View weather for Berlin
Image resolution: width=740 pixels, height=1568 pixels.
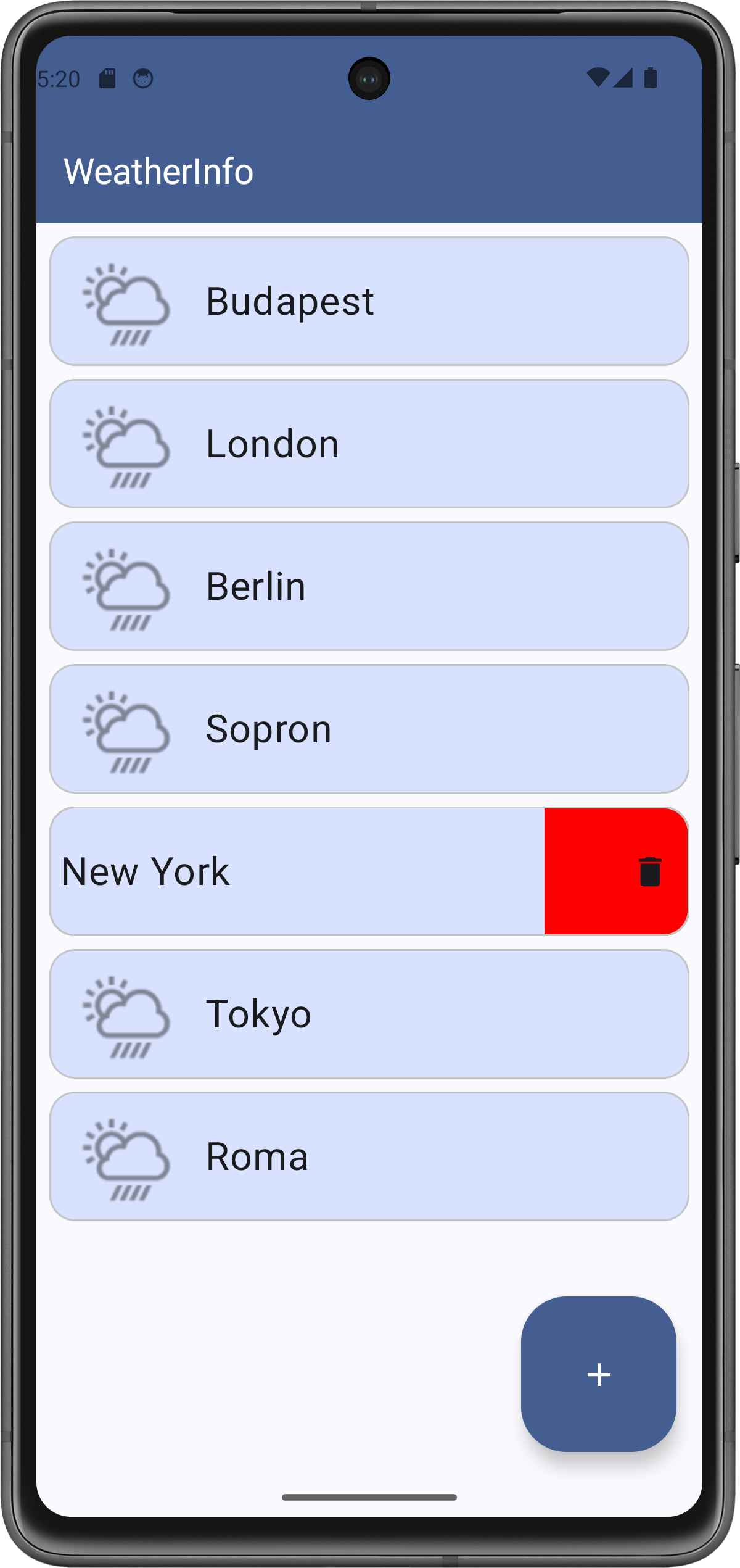click(x=369, y=586)
